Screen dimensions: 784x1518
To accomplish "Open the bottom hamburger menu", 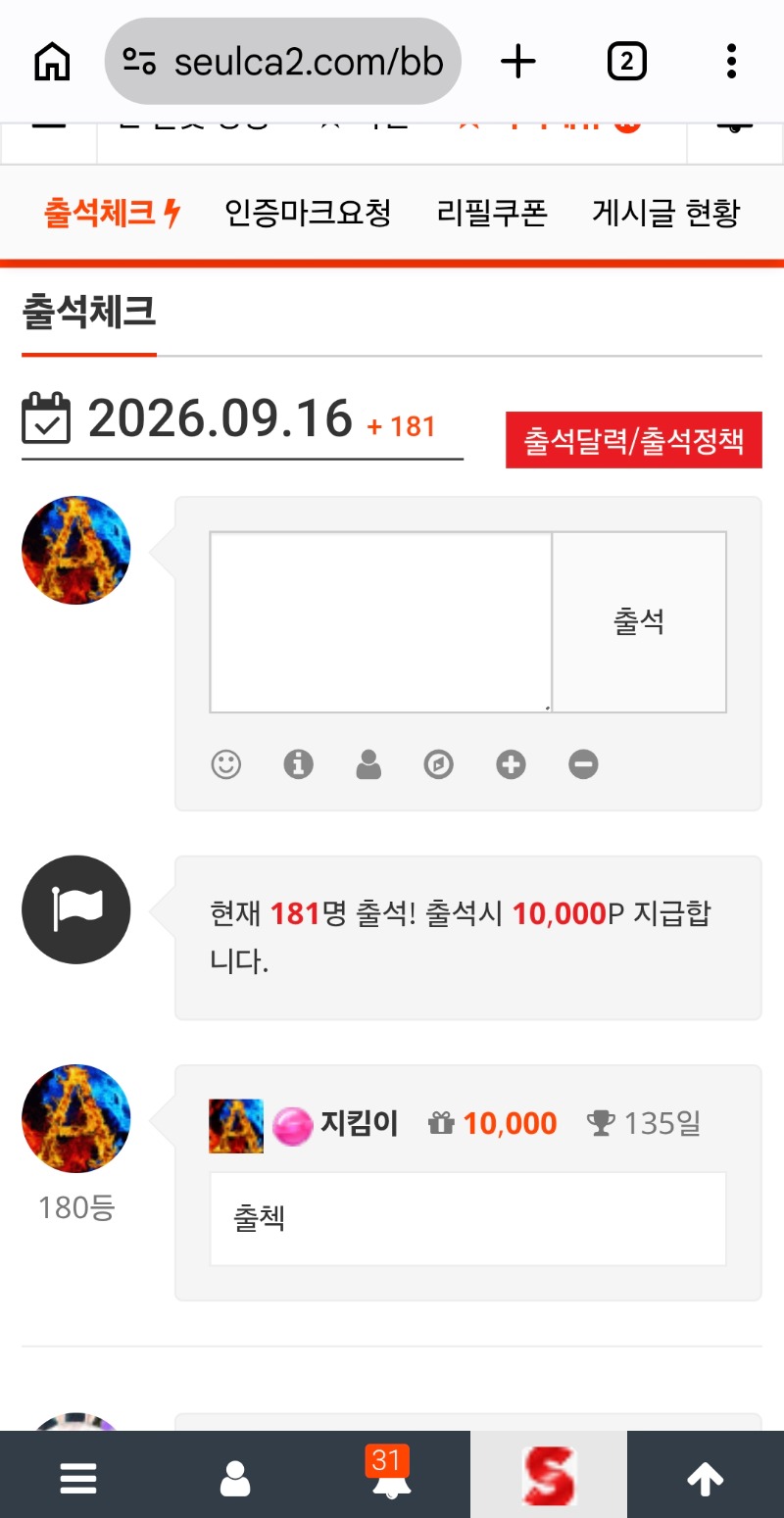I will [x=78, y=1478].
